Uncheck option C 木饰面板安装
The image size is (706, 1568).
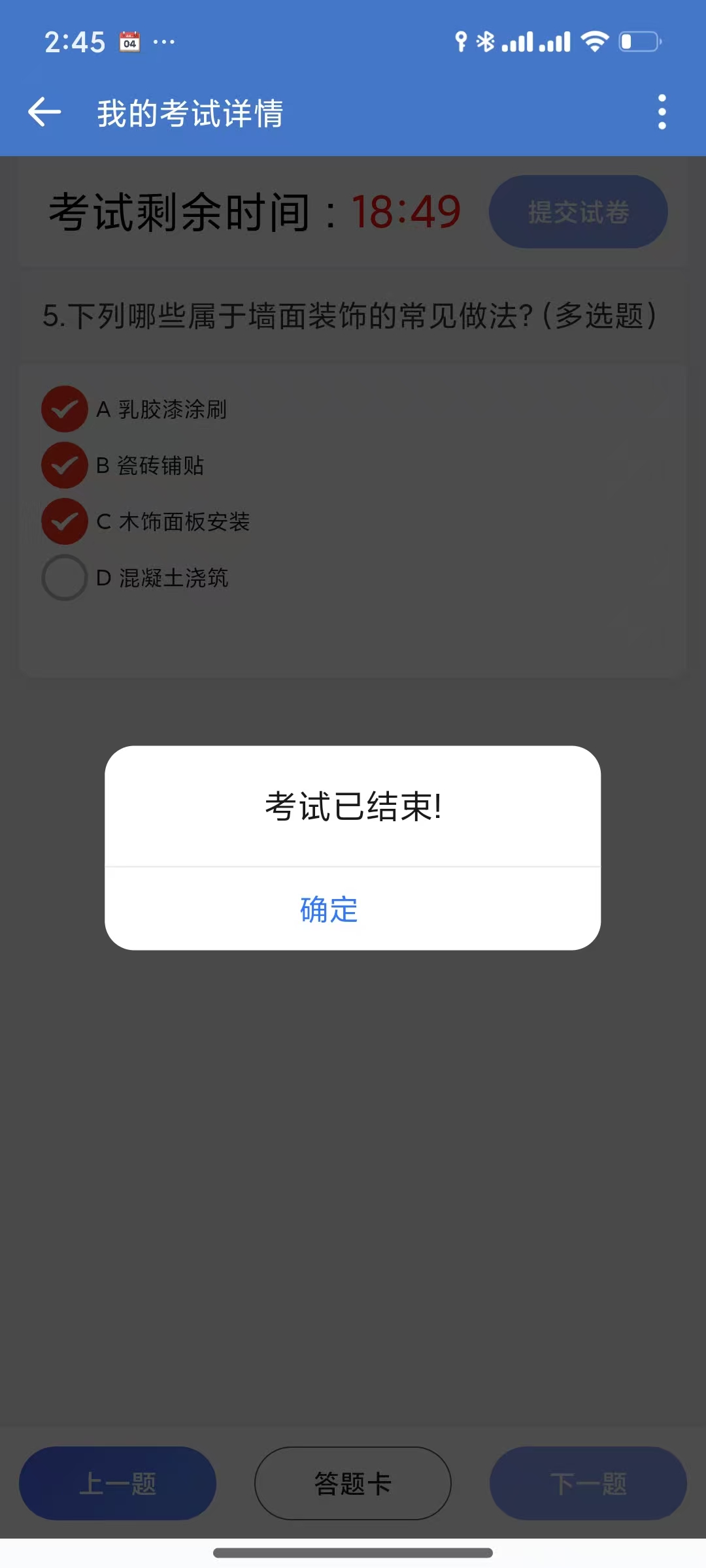pos(65,521)
